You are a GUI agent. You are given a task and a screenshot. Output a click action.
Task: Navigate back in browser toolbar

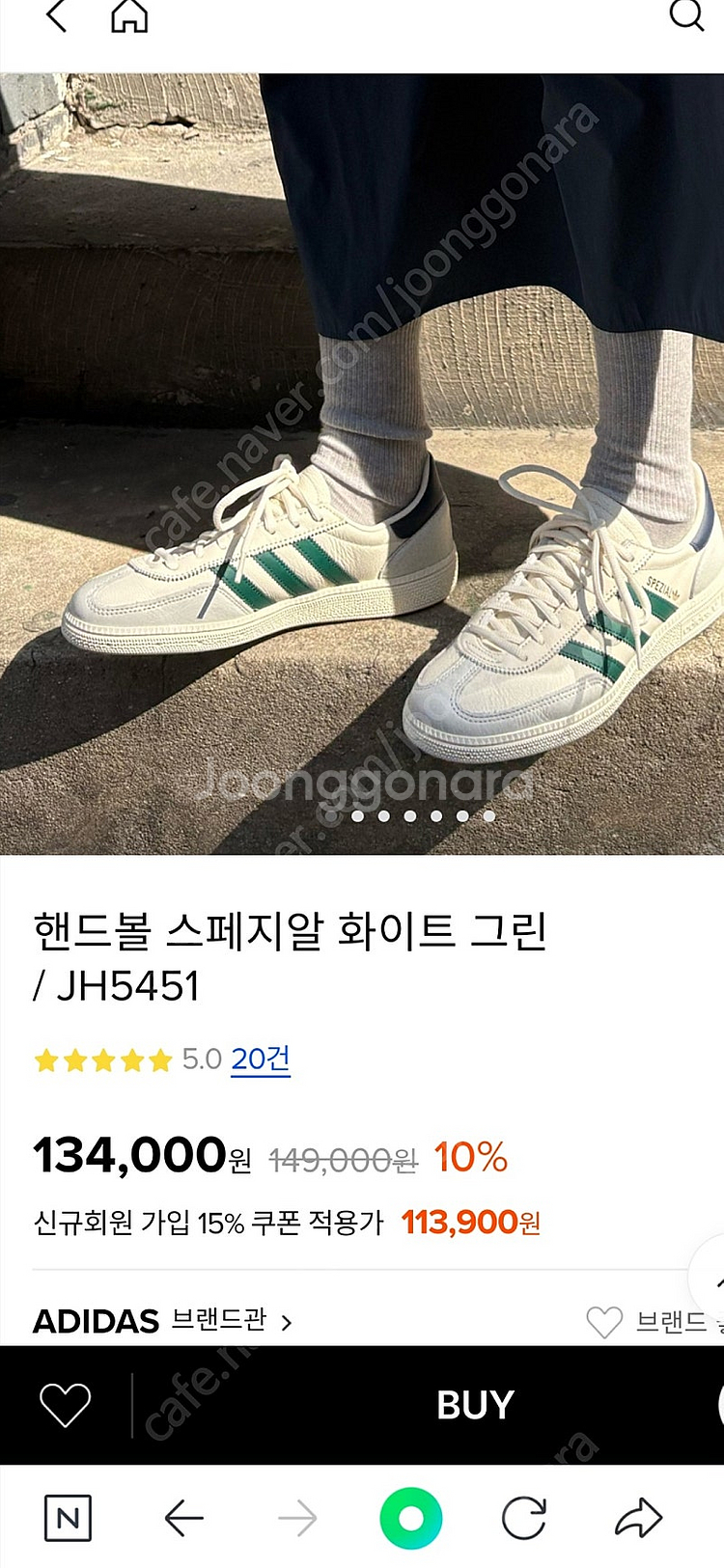coord(183,1518)
